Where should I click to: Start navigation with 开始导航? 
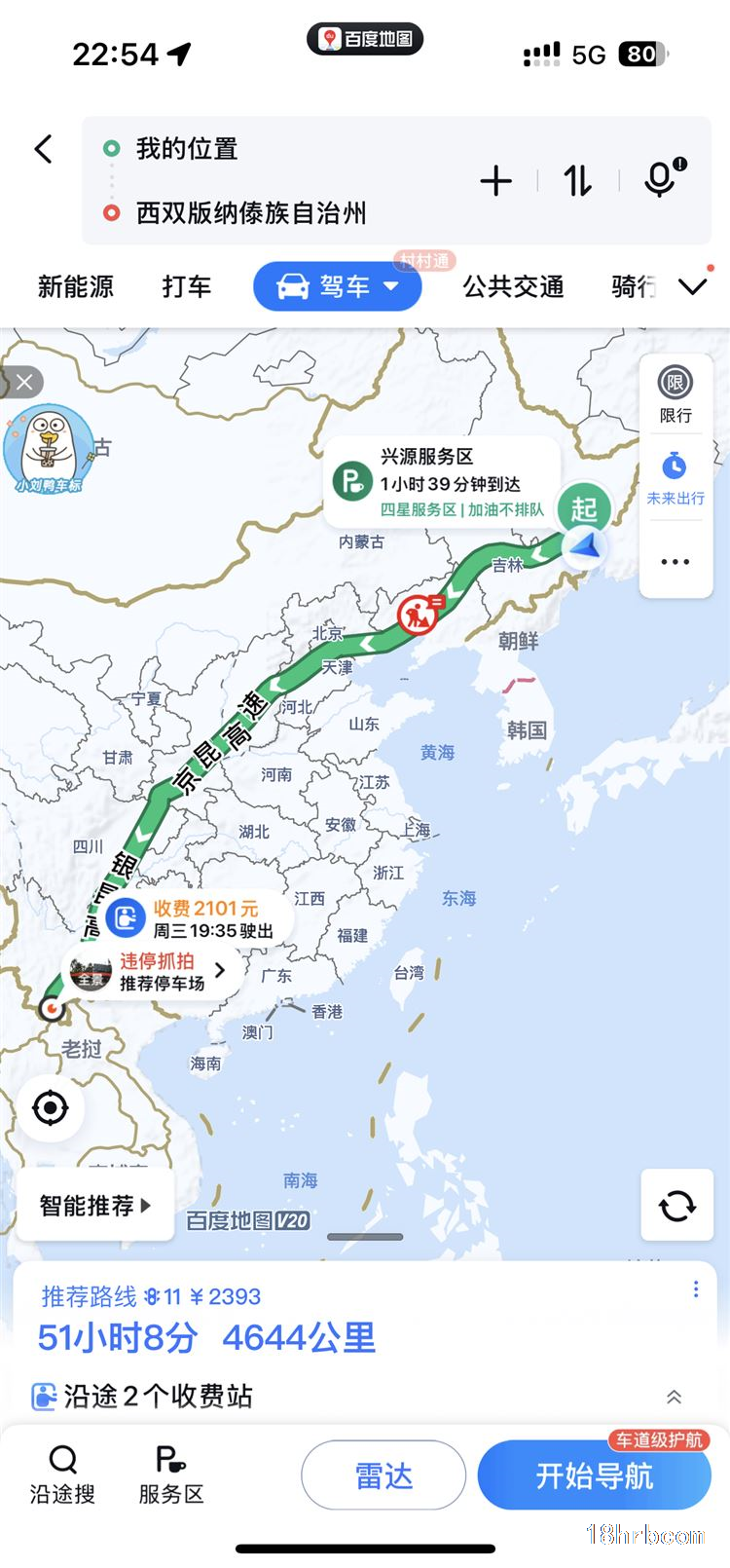[x=594, y=1475]
